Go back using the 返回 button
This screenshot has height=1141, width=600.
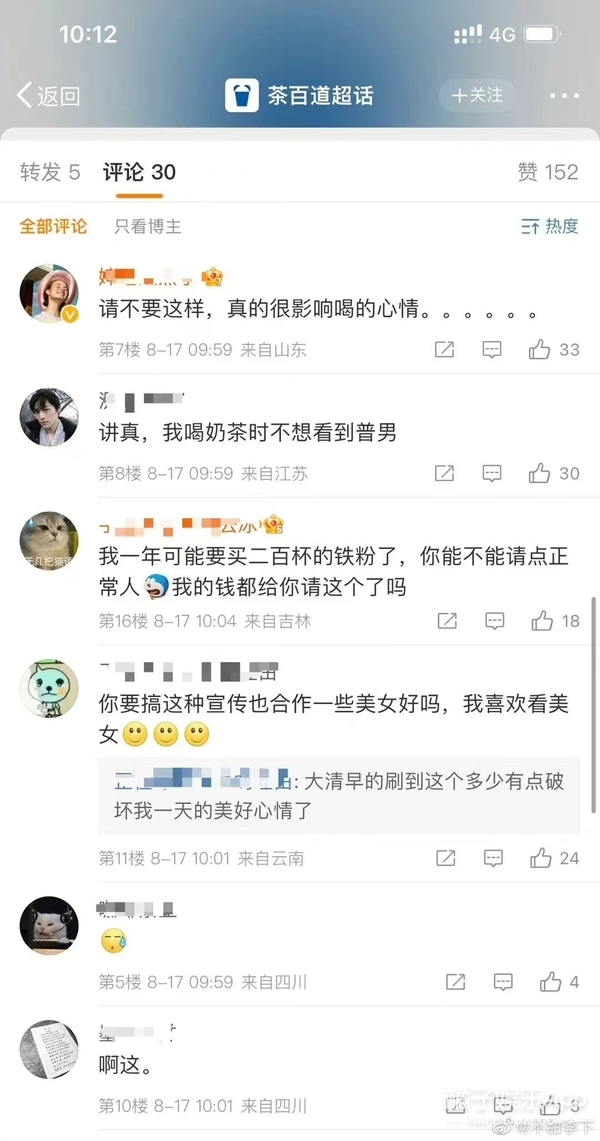point(48,96)
